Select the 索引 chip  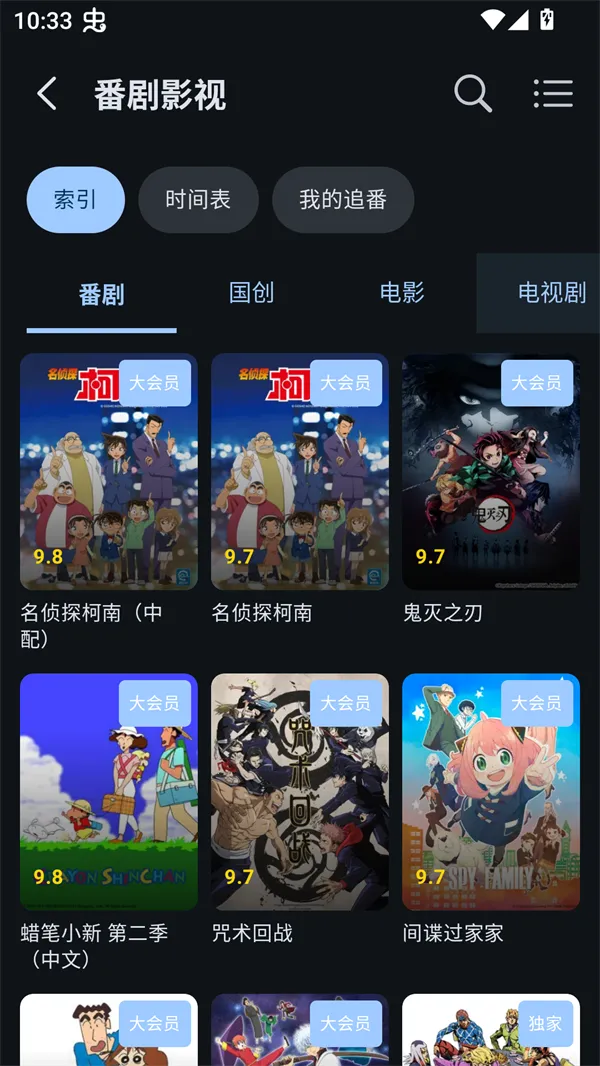point(76,200)
